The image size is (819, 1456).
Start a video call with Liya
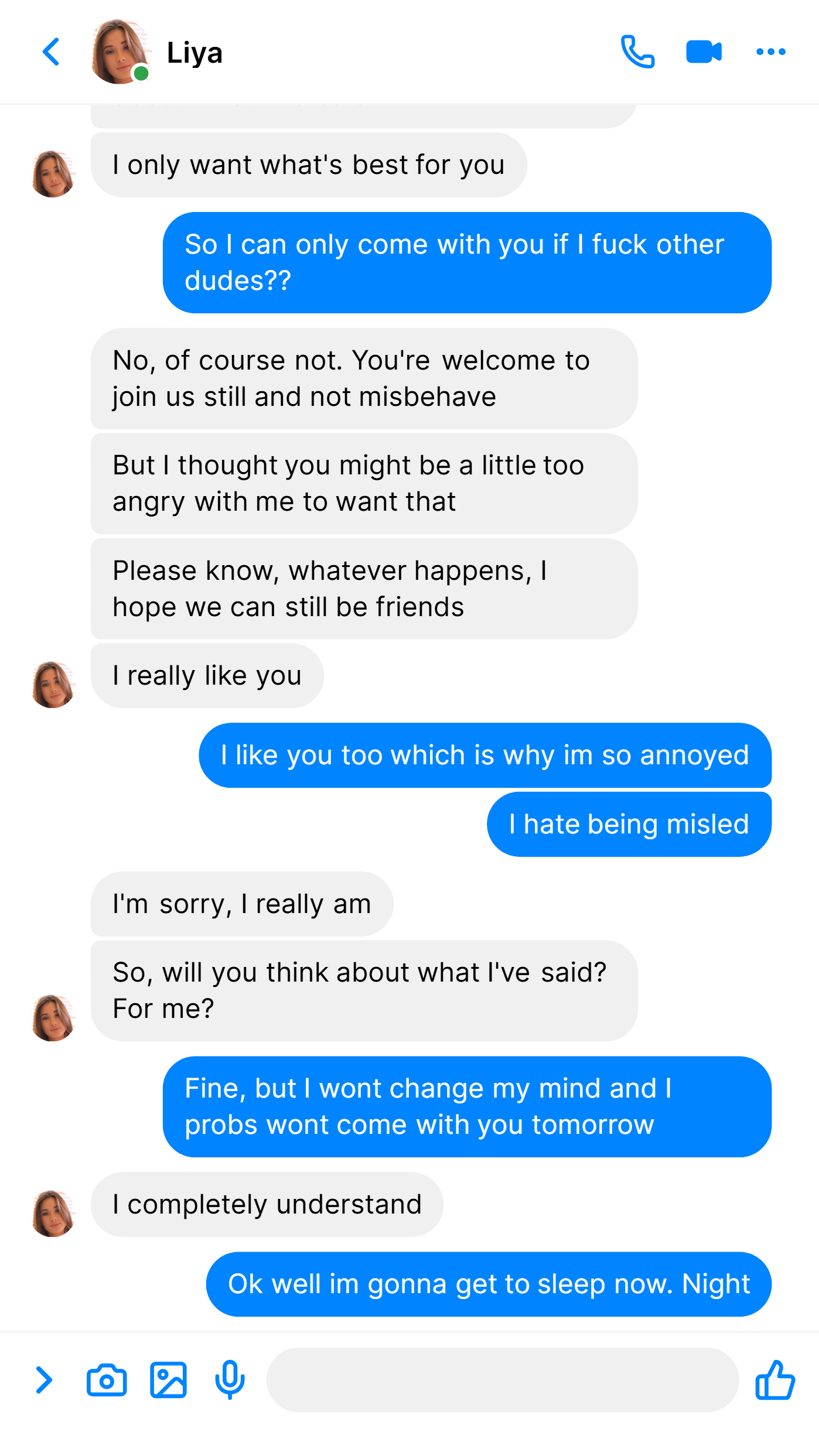coord(704,52)
